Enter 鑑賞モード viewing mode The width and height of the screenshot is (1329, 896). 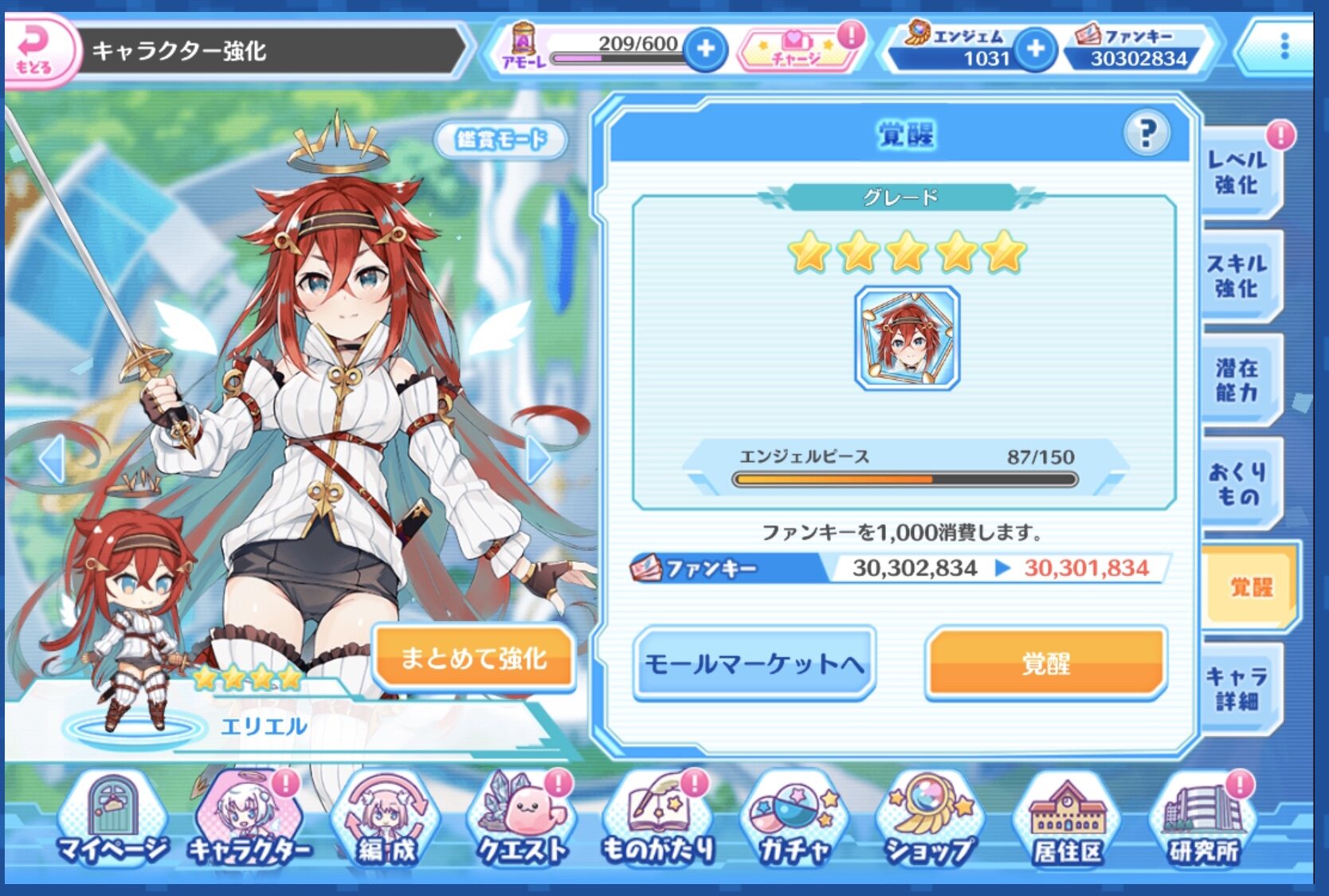point(501,140)
